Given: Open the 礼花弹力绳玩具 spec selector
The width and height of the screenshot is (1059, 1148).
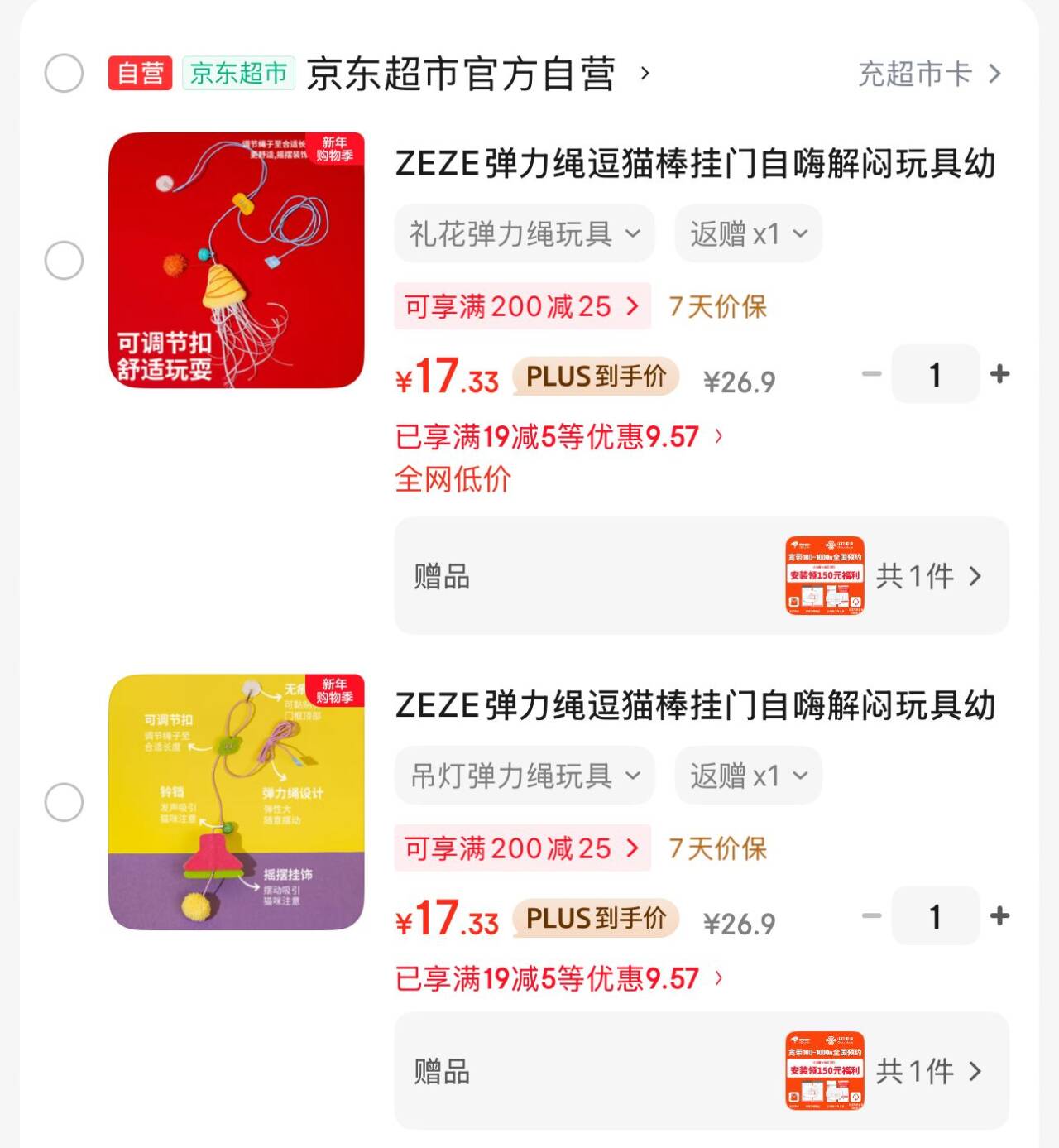Looking at the screenshot, I should click(523, 233).
